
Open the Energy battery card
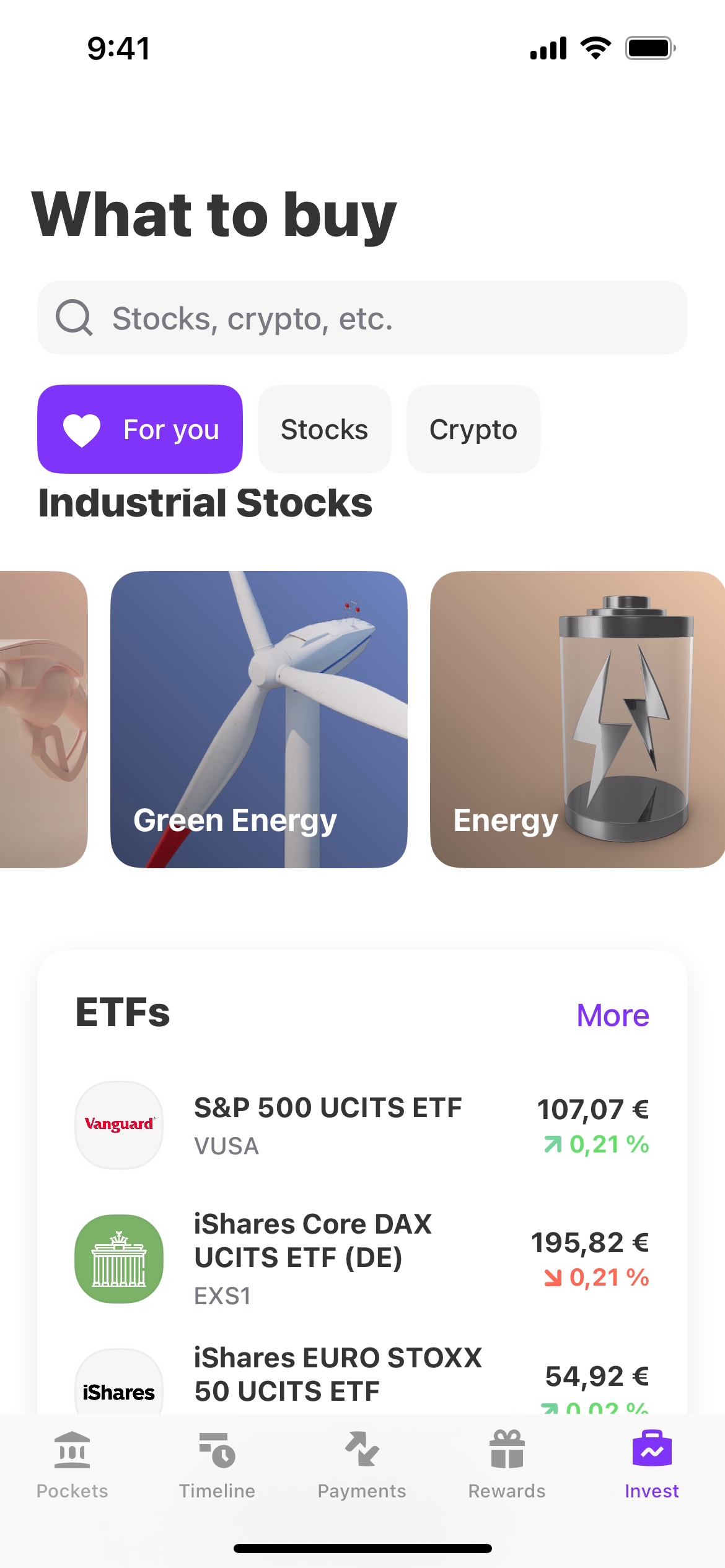578,719
